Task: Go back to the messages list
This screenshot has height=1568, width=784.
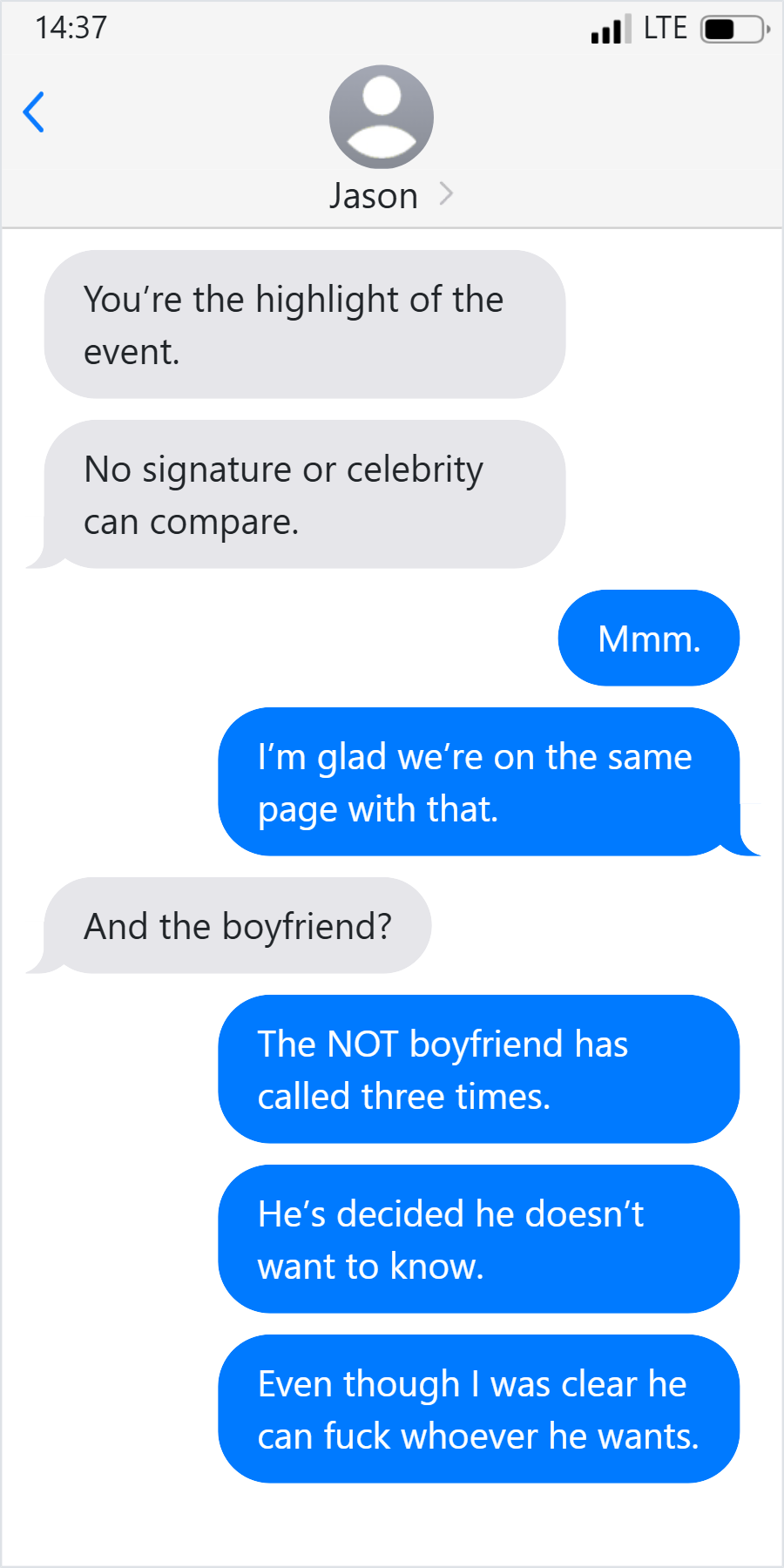Action: 34,112
